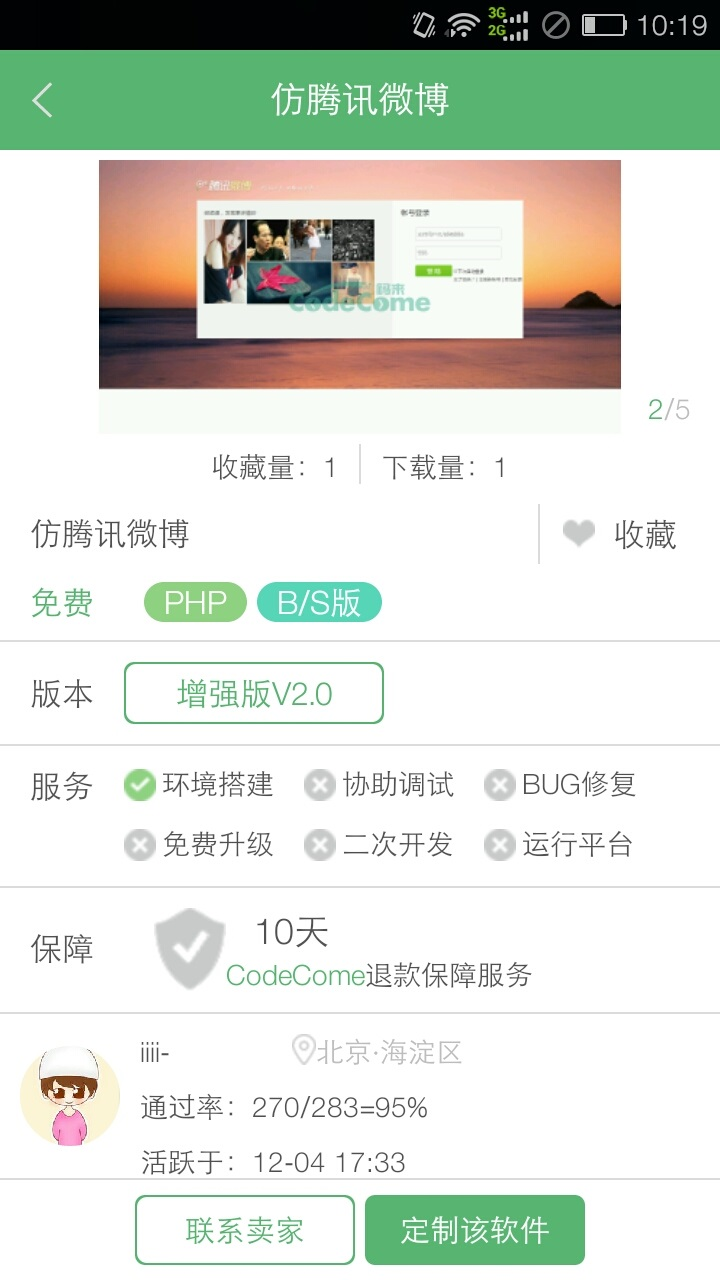Go back using the header arrow
This screenshot has height=1280, width=720.
[42, 100]
